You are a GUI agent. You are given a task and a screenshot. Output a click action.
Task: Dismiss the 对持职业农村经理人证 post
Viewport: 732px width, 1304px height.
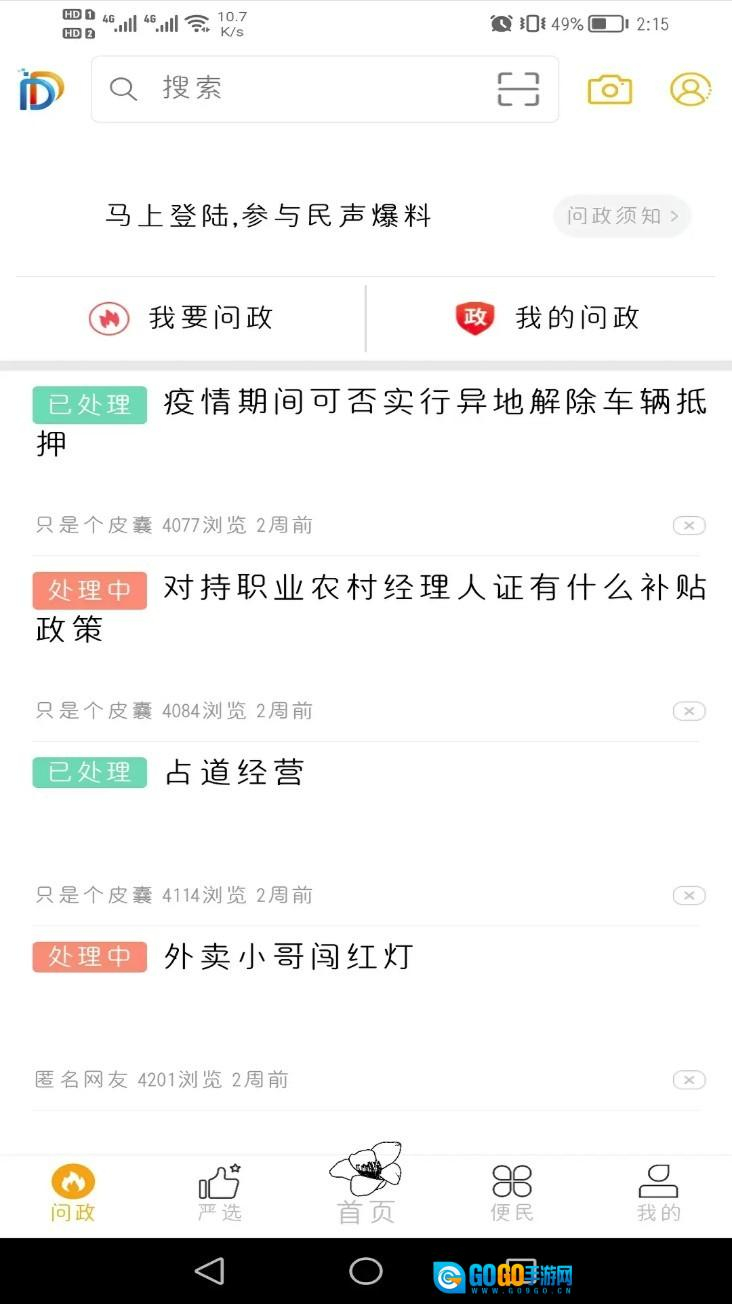coord(689,711)
